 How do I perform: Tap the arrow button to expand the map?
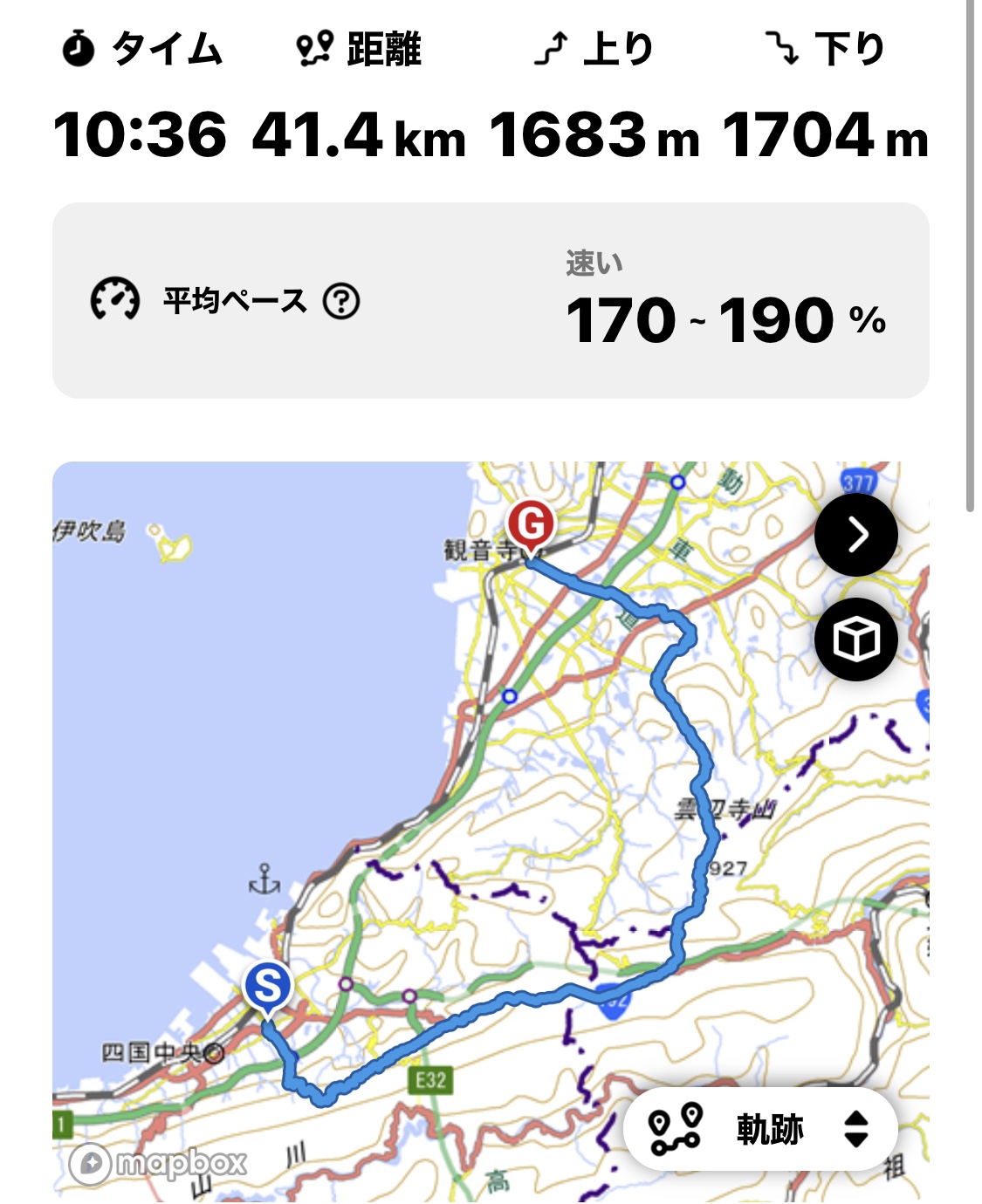[855, 535]
